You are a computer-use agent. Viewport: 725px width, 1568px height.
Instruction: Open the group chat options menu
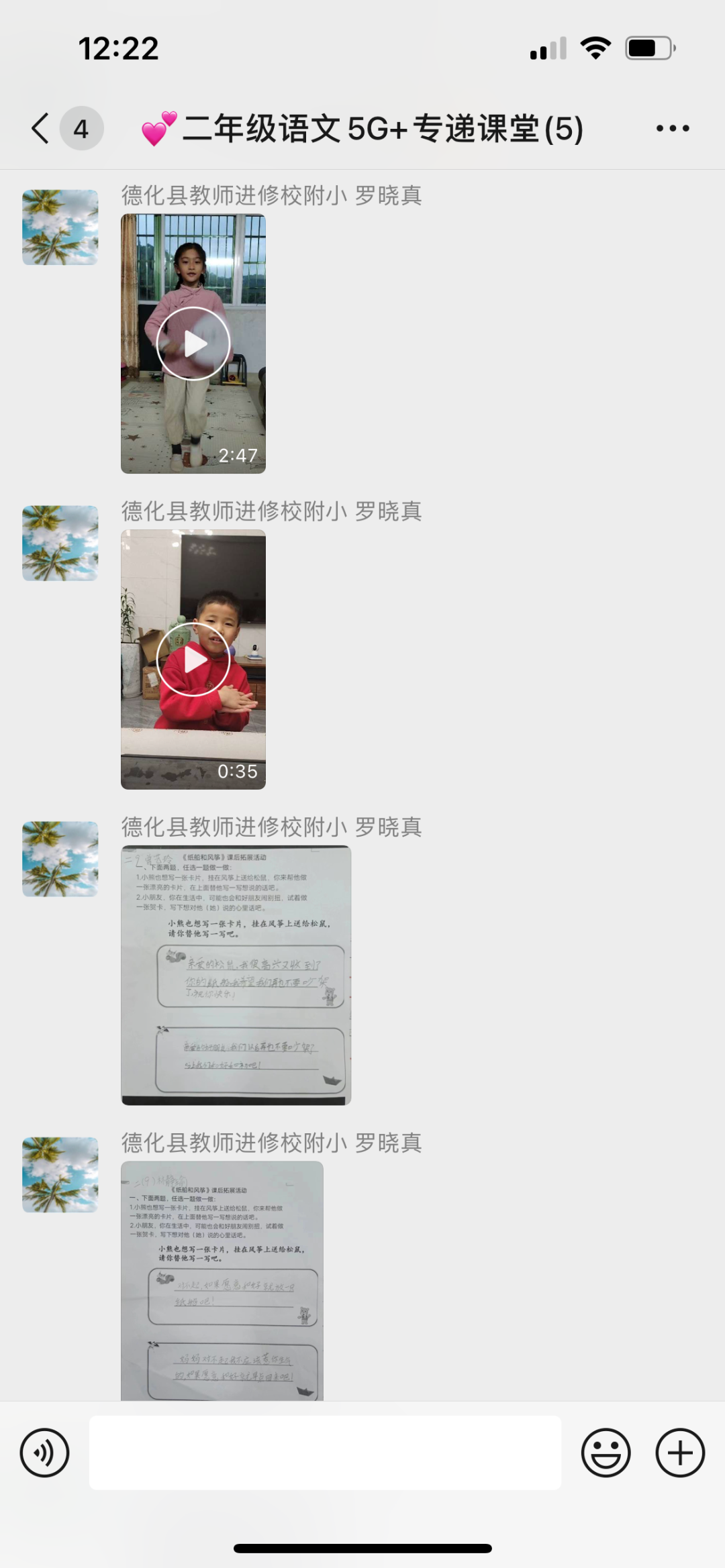click(x=673, y=128)
